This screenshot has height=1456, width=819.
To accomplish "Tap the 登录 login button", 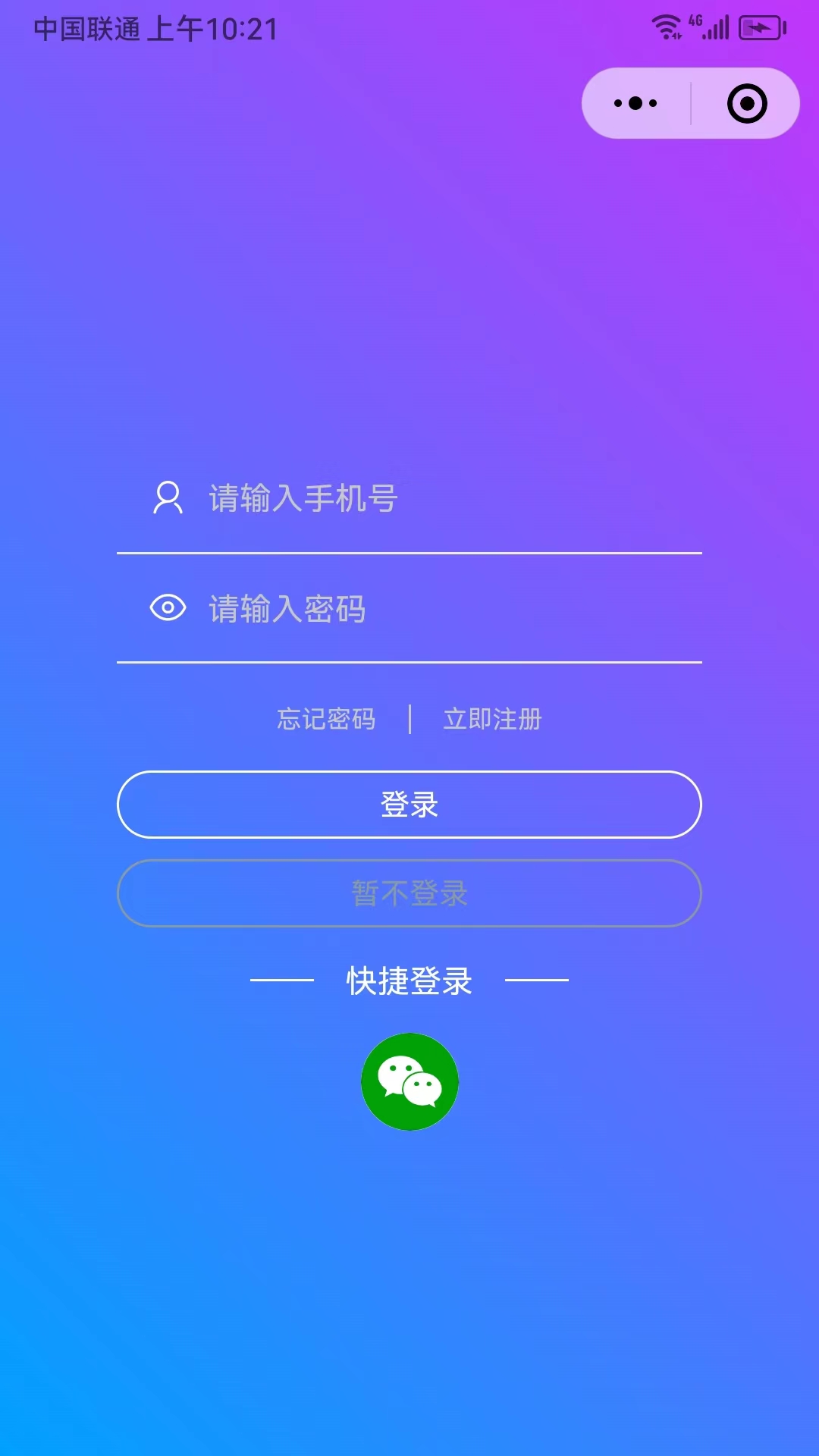I will pyautogui.click(x=409, y=805).
